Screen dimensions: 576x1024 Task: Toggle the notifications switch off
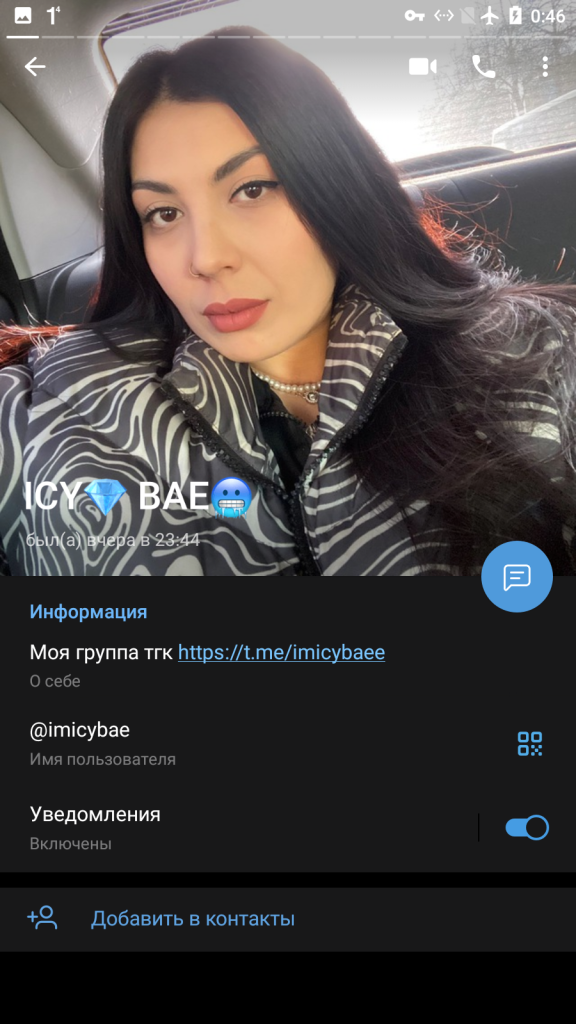click(x=527, y=827)
